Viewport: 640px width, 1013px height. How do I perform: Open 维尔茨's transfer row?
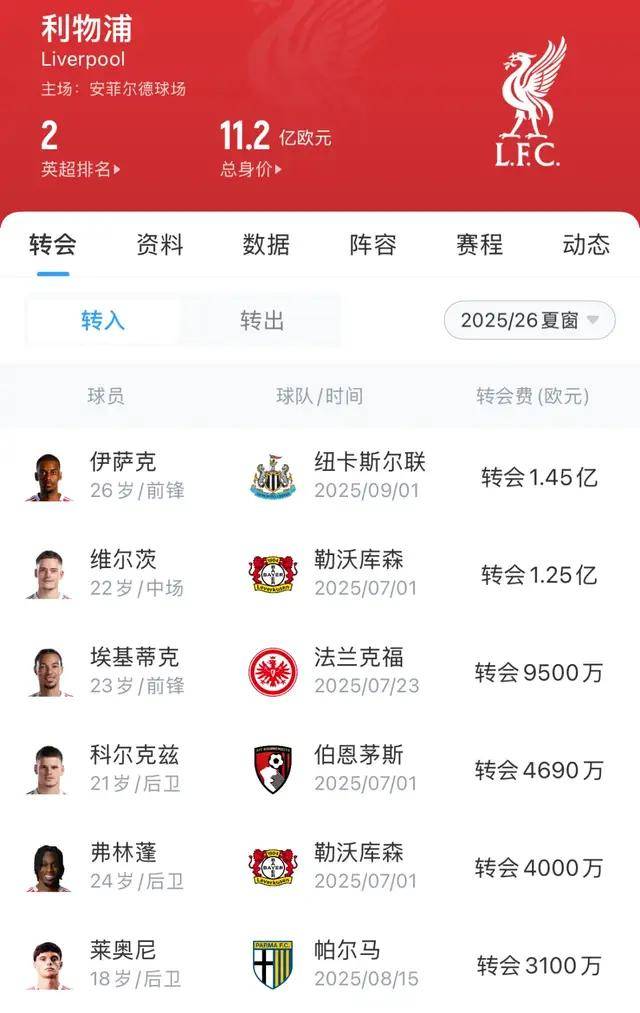click(320, 574)
